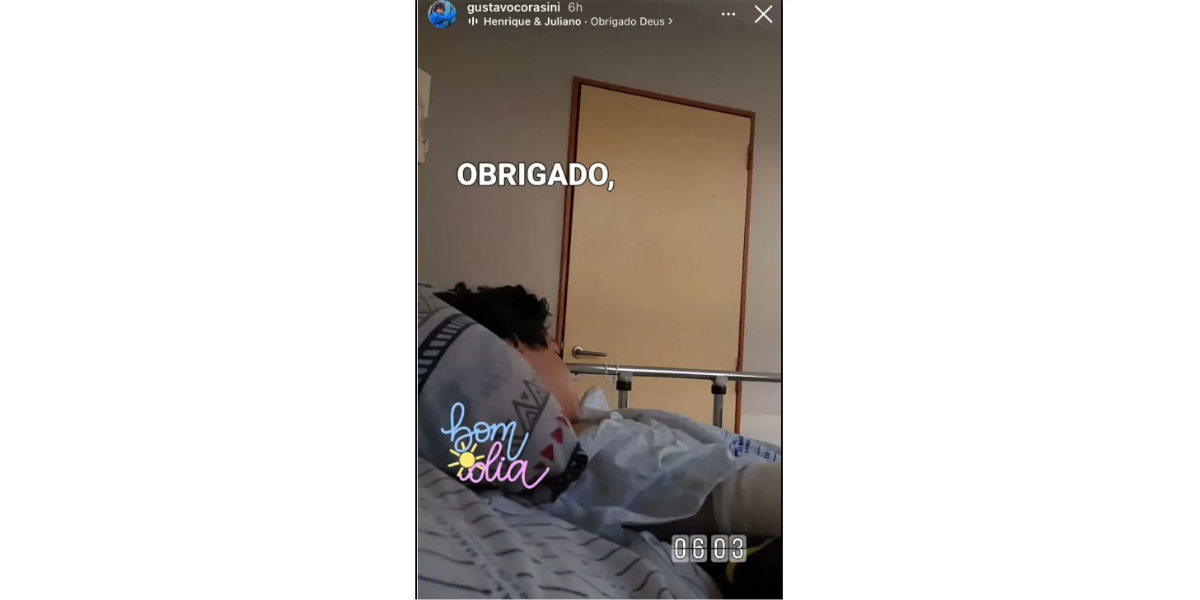The height and width of the screenshot is (600, 1200).
Task: Open gustavocorasini's profile picture
Action: pos(442,14)
